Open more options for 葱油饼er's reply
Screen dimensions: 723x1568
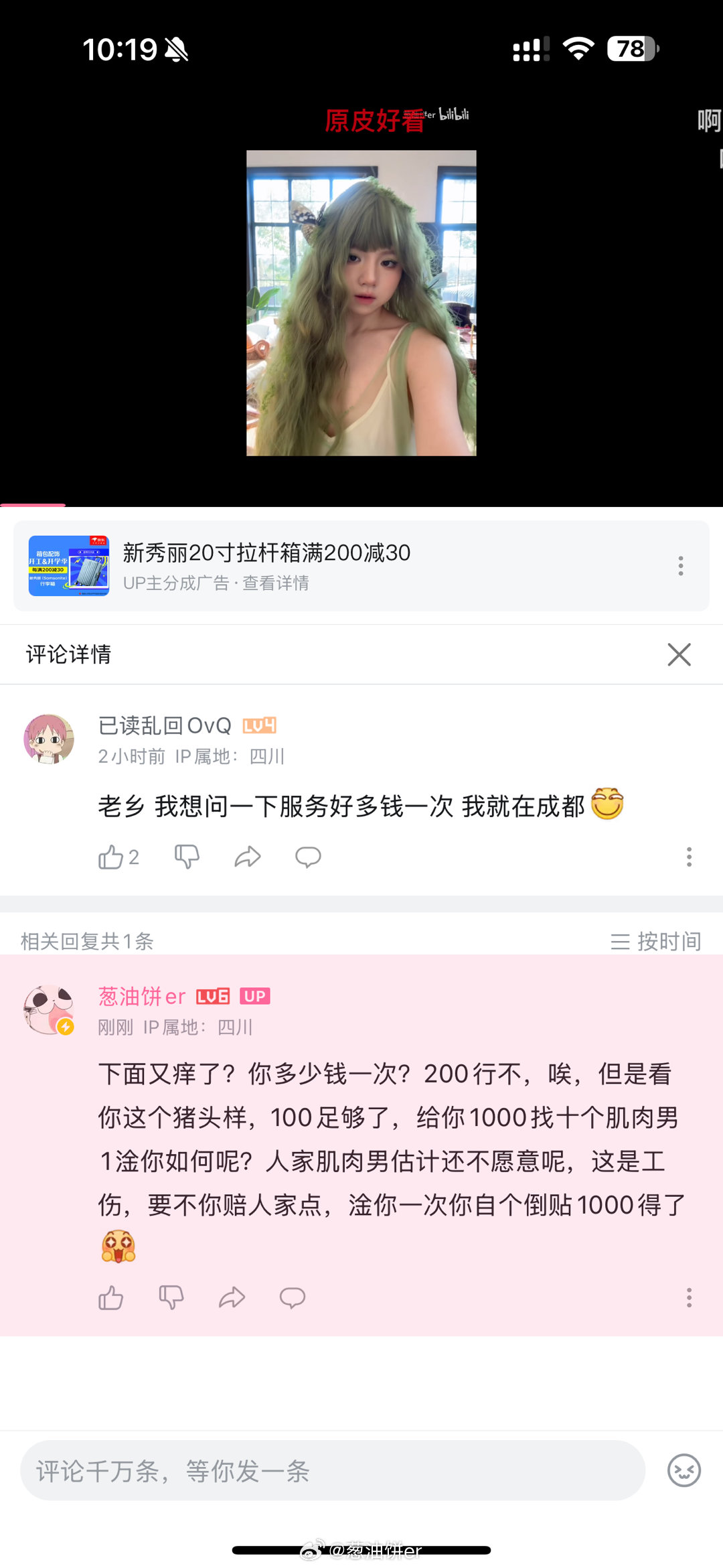(689, 1298)
